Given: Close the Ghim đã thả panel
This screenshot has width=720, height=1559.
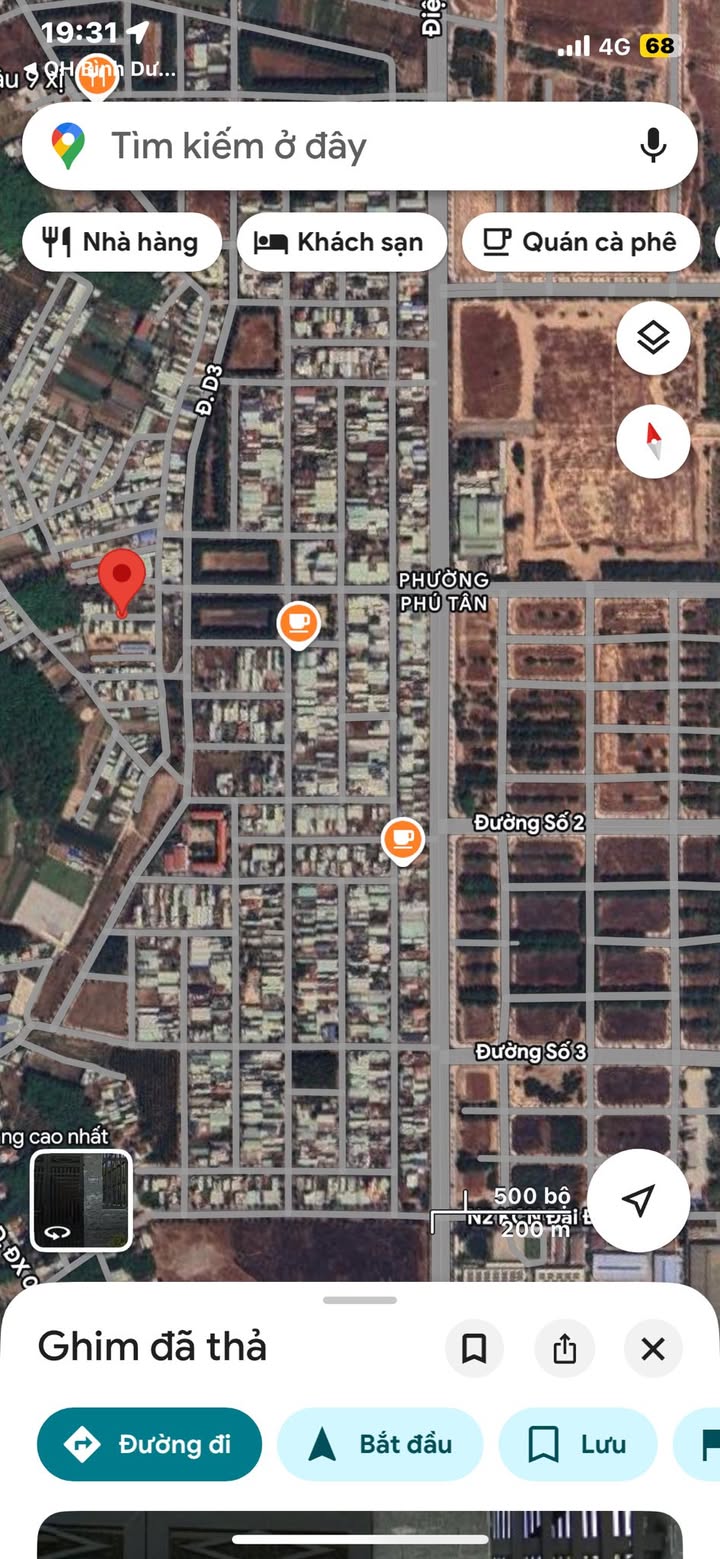Looking at the screenshot, I should pyautogui.click(x=653, y=1349).
